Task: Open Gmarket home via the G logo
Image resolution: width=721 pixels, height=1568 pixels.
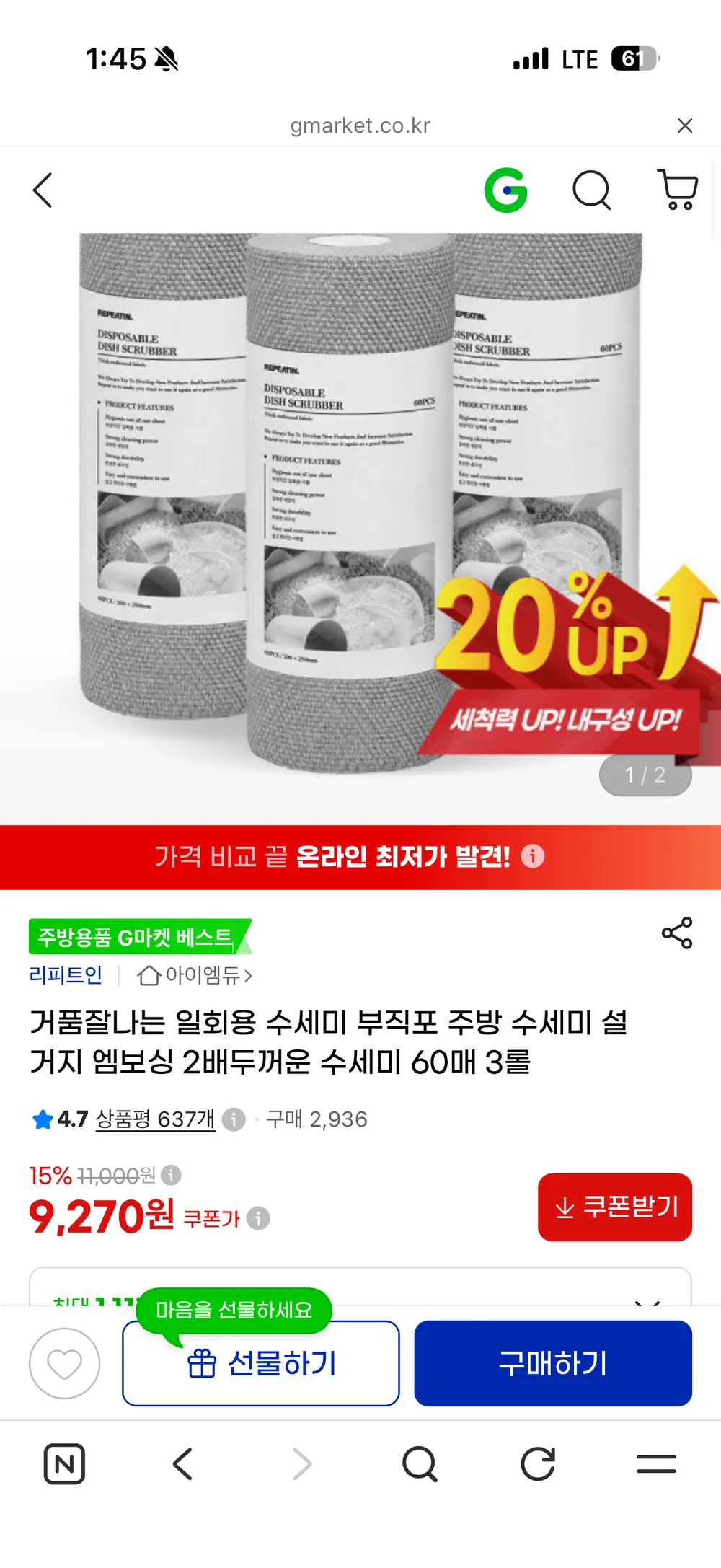Action: (x=506, y=190)
